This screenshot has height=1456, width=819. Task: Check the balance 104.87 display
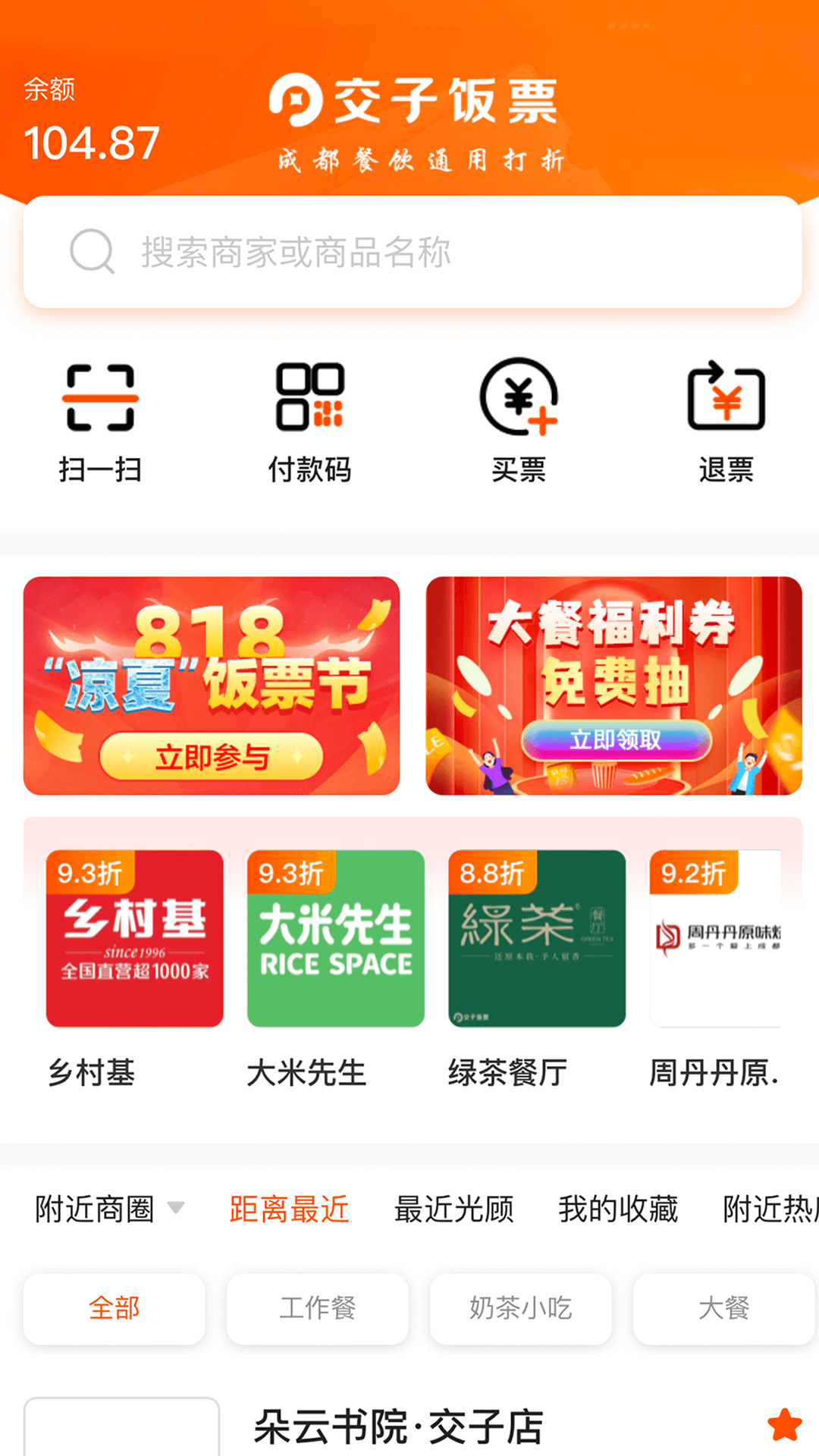coord(91,140)
